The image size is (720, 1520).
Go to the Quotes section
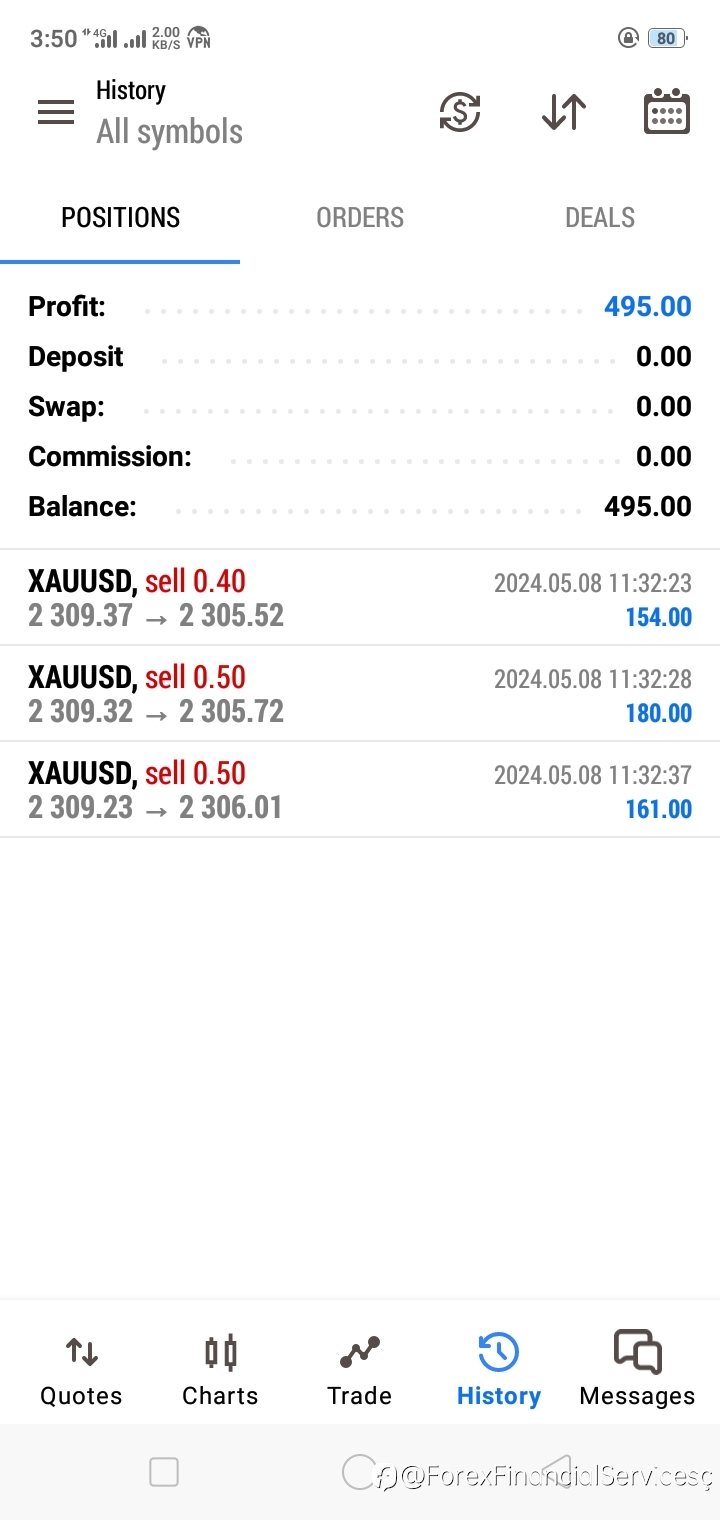coord(81,1370)
